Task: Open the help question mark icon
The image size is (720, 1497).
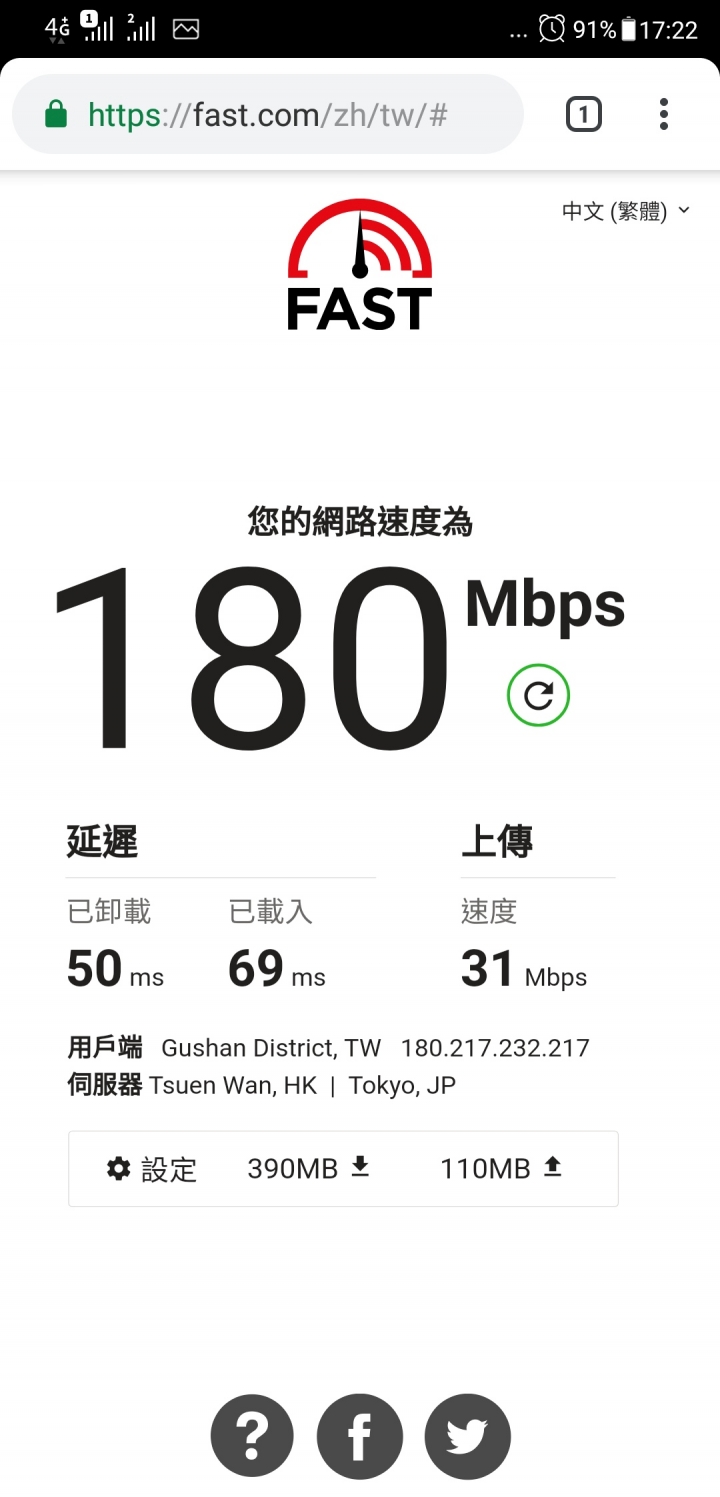Action: [x=252, y=1437]
